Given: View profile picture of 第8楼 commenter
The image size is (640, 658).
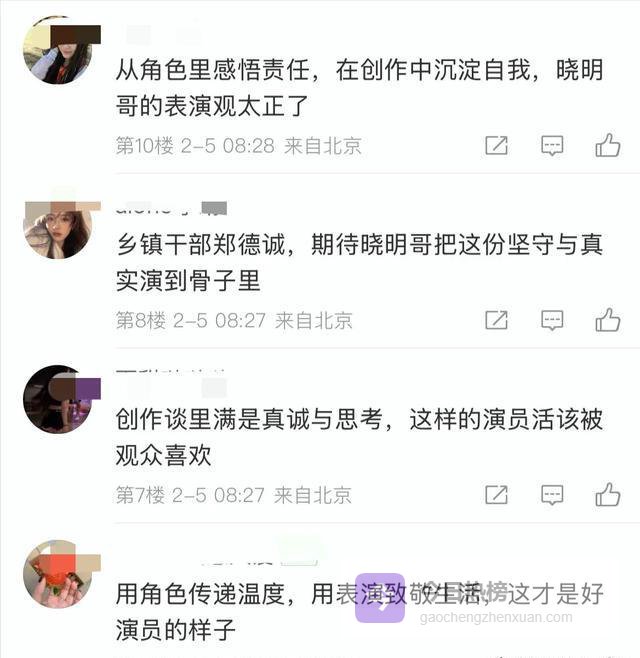Looking at the screenshot, I should [x=57, y=225].
